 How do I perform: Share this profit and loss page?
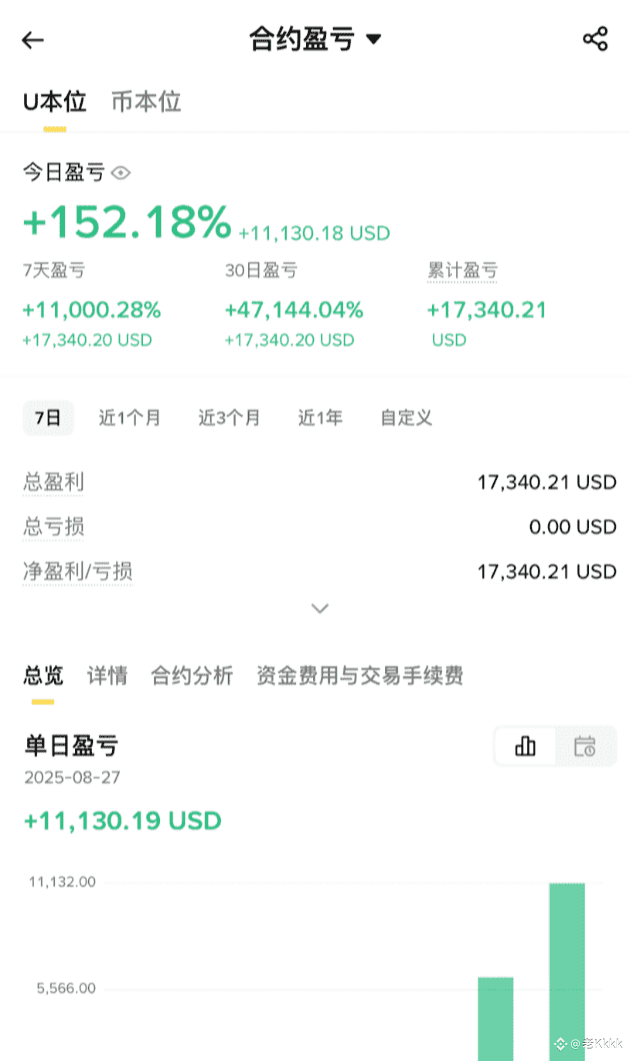tap(595, 39)
